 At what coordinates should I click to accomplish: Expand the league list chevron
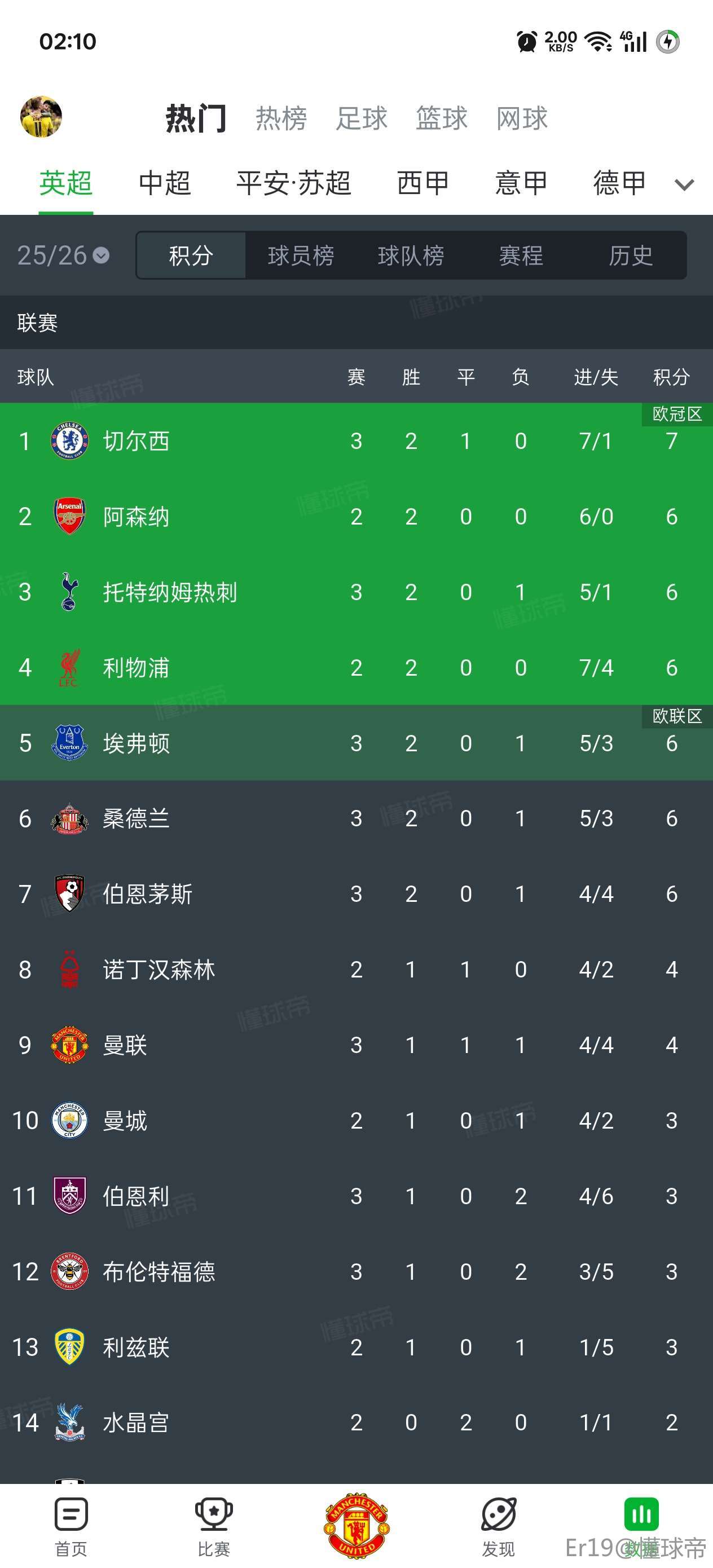click(x=684, y=184)
